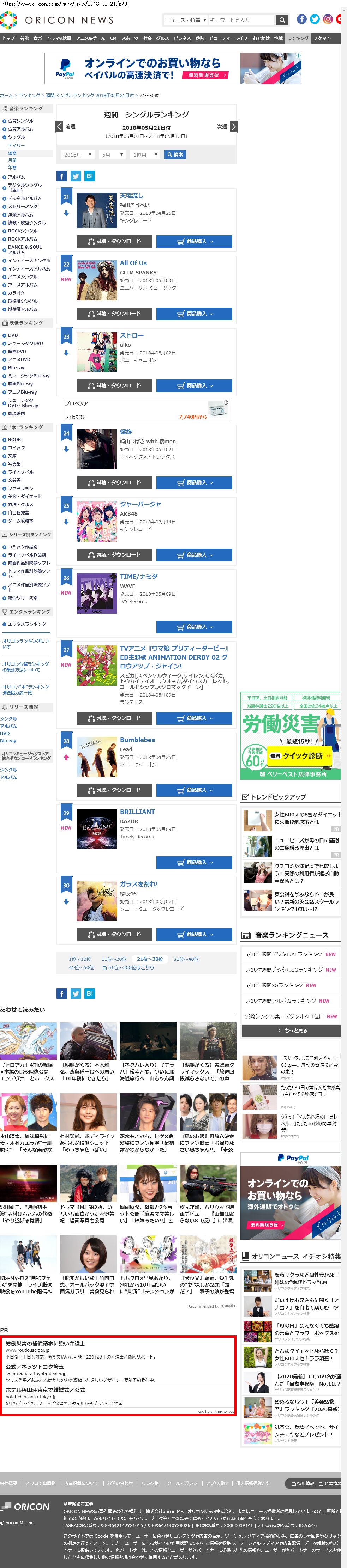This screenshot has height=1568, width=347.
Task: Open the 5月 month dropdown
Action: [x=112, y=154]
